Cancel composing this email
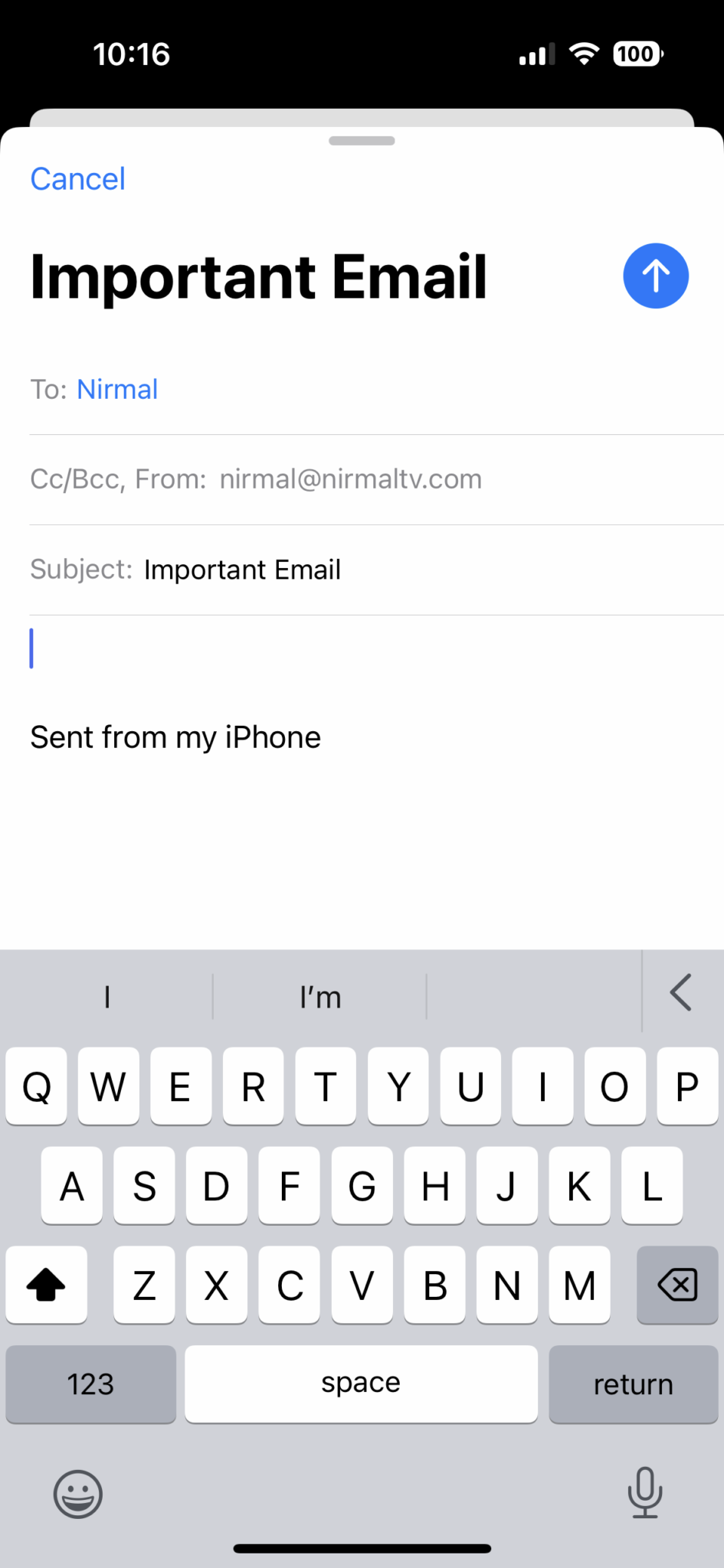The width and height of the screenshot is (724, 1568). coord(77,179)
